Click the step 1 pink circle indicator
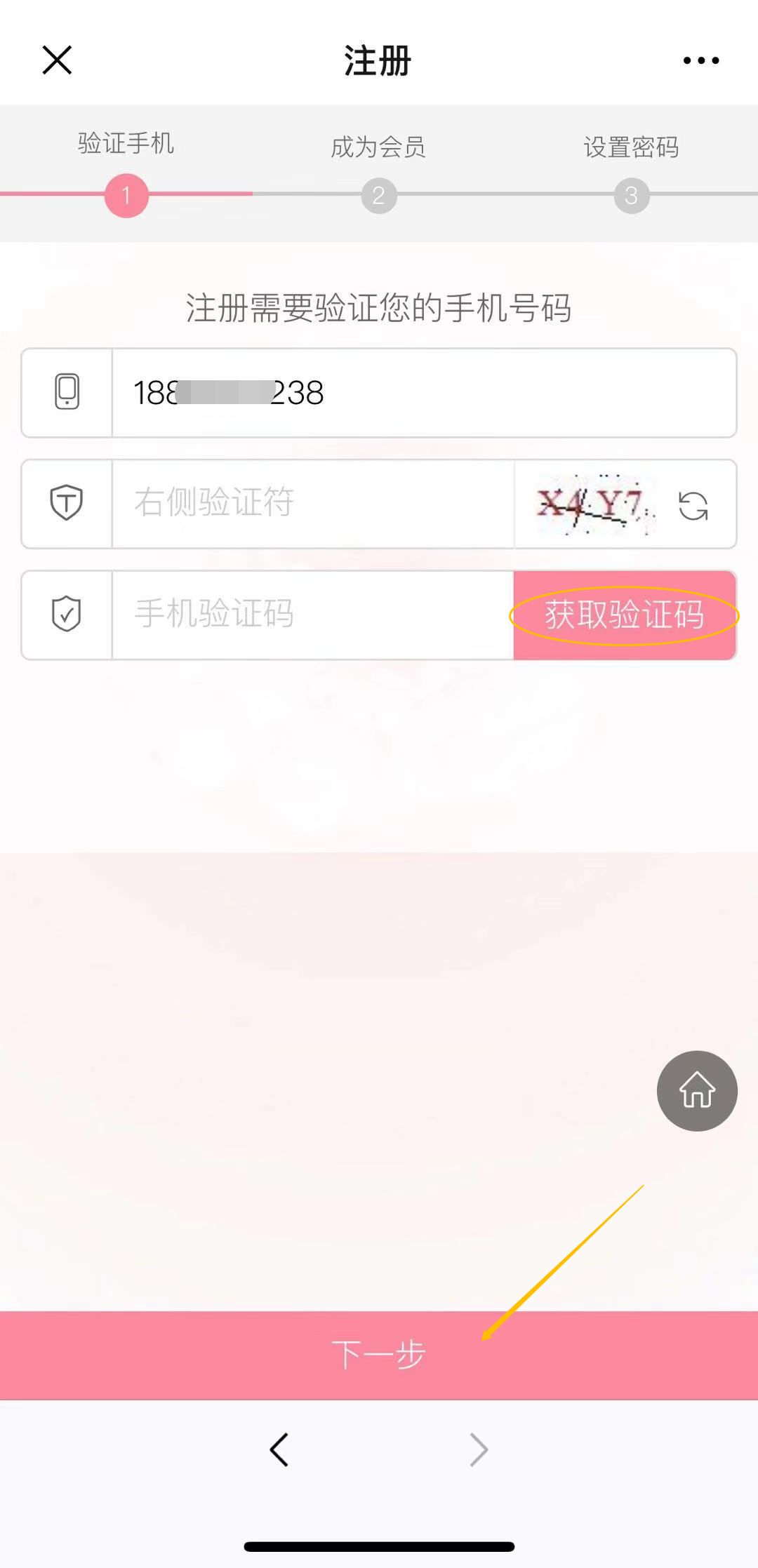This screenshot has width=758, height=1568. coord(126,195)
